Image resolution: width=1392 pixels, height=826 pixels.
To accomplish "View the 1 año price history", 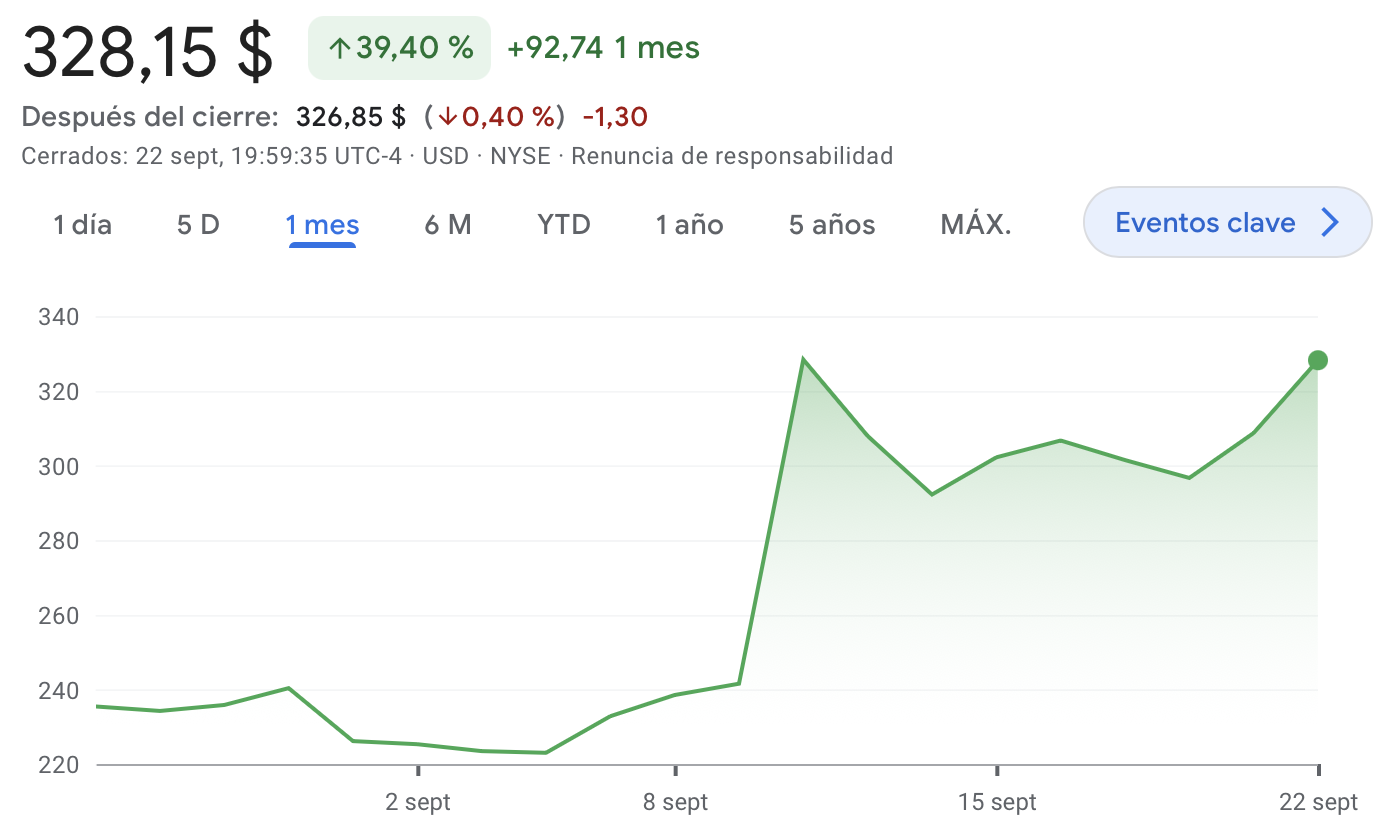I will (689, 224).
